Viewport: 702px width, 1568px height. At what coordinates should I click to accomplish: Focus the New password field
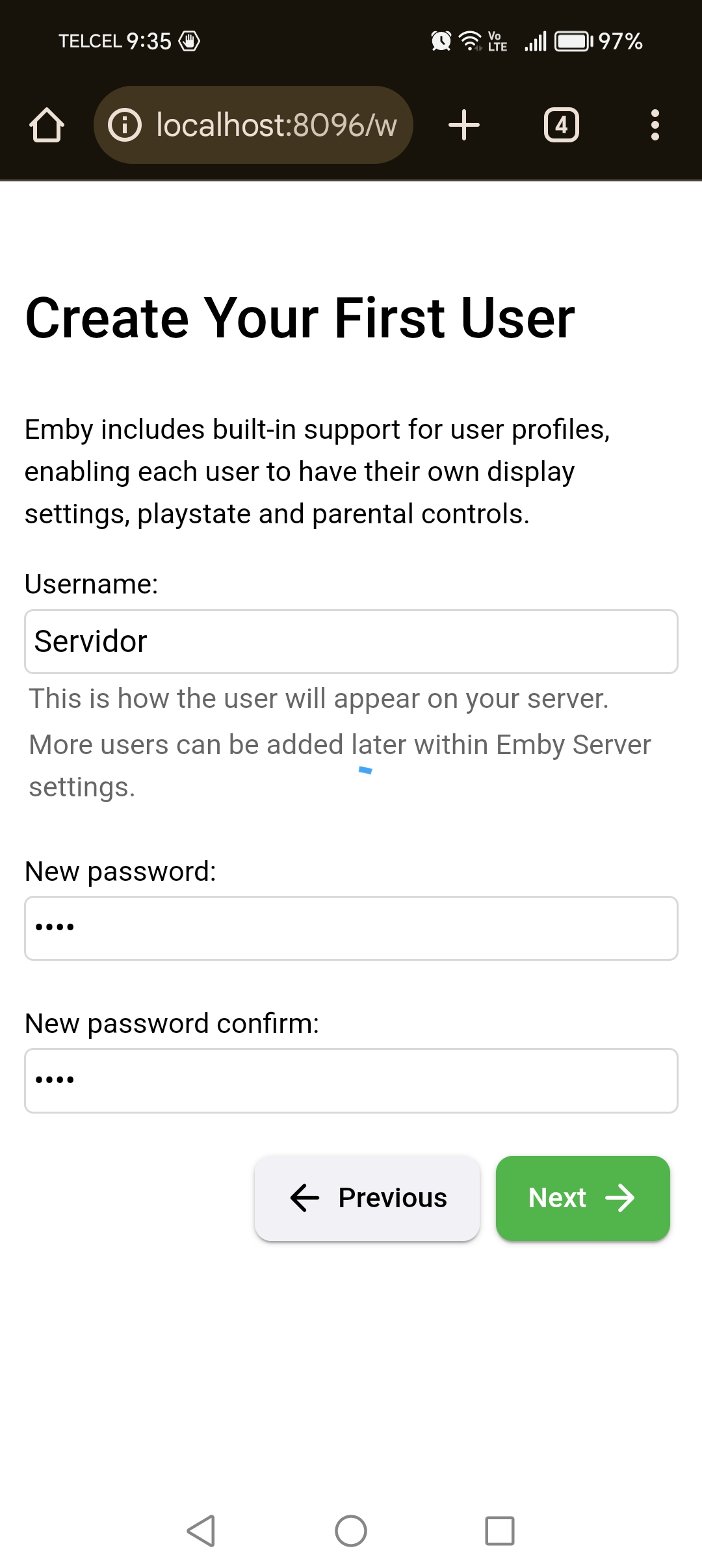[x=351, y=928]
